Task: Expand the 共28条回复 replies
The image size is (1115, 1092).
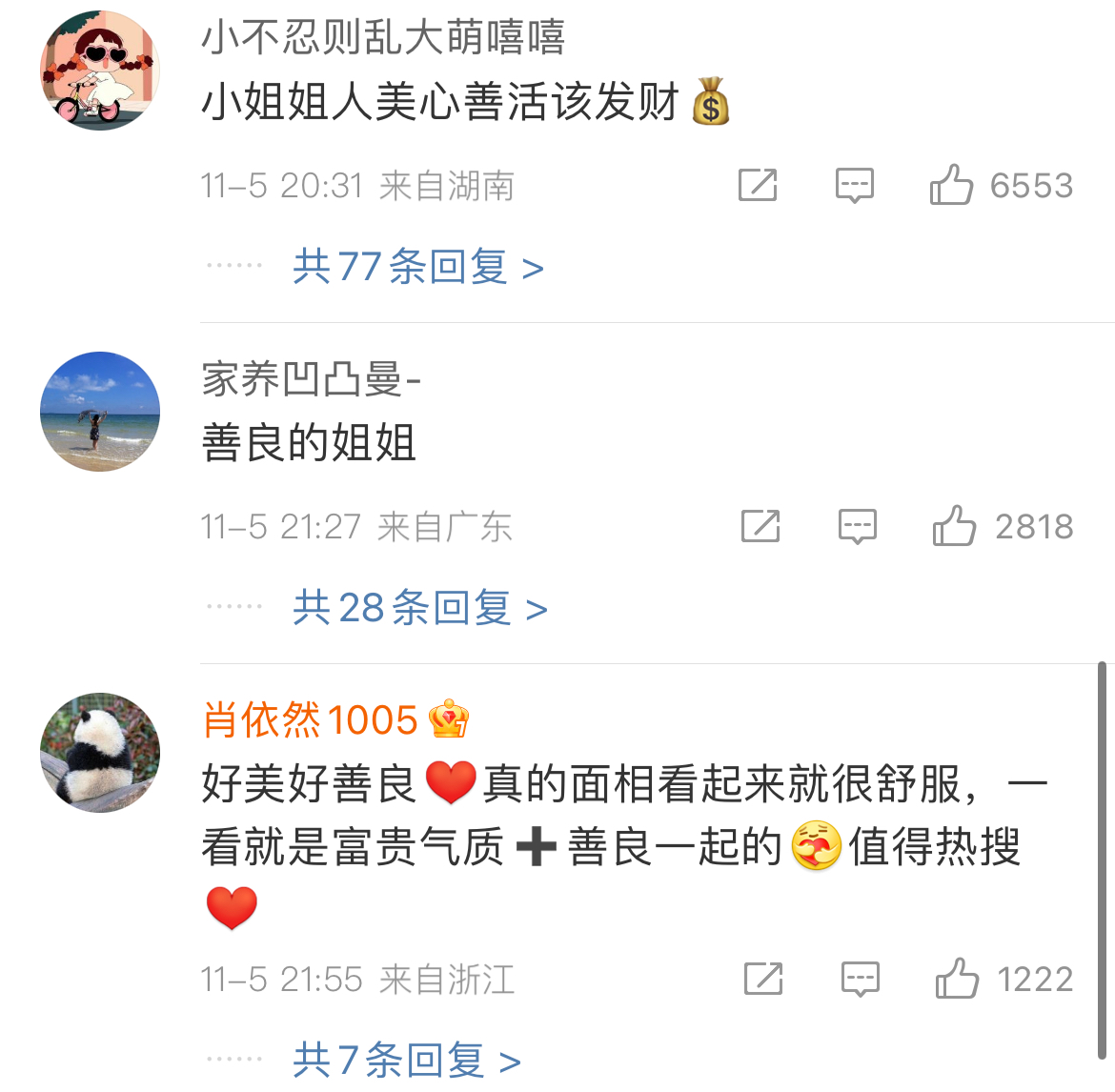Action: (x=419, y=608)
